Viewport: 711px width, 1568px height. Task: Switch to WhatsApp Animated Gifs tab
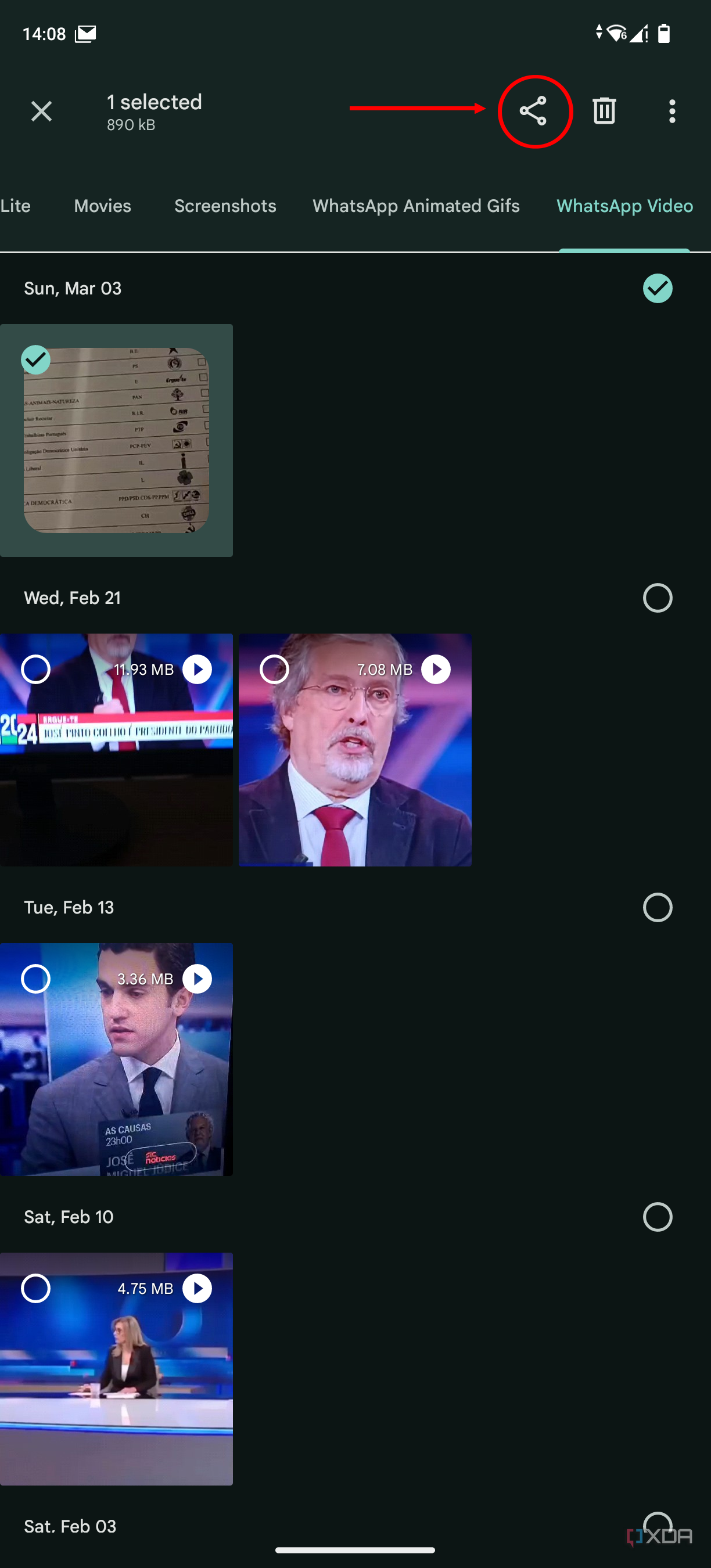click(416, 206)
